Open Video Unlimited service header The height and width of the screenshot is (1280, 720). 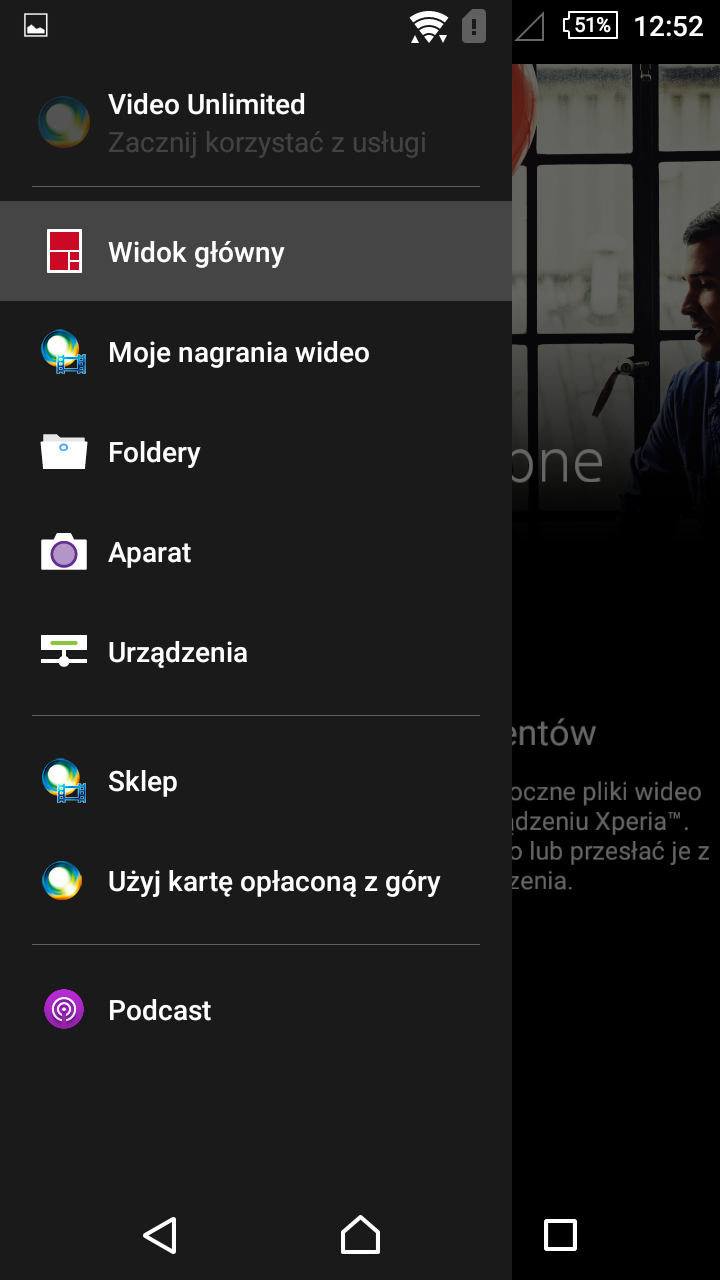[x=256, y=123]
